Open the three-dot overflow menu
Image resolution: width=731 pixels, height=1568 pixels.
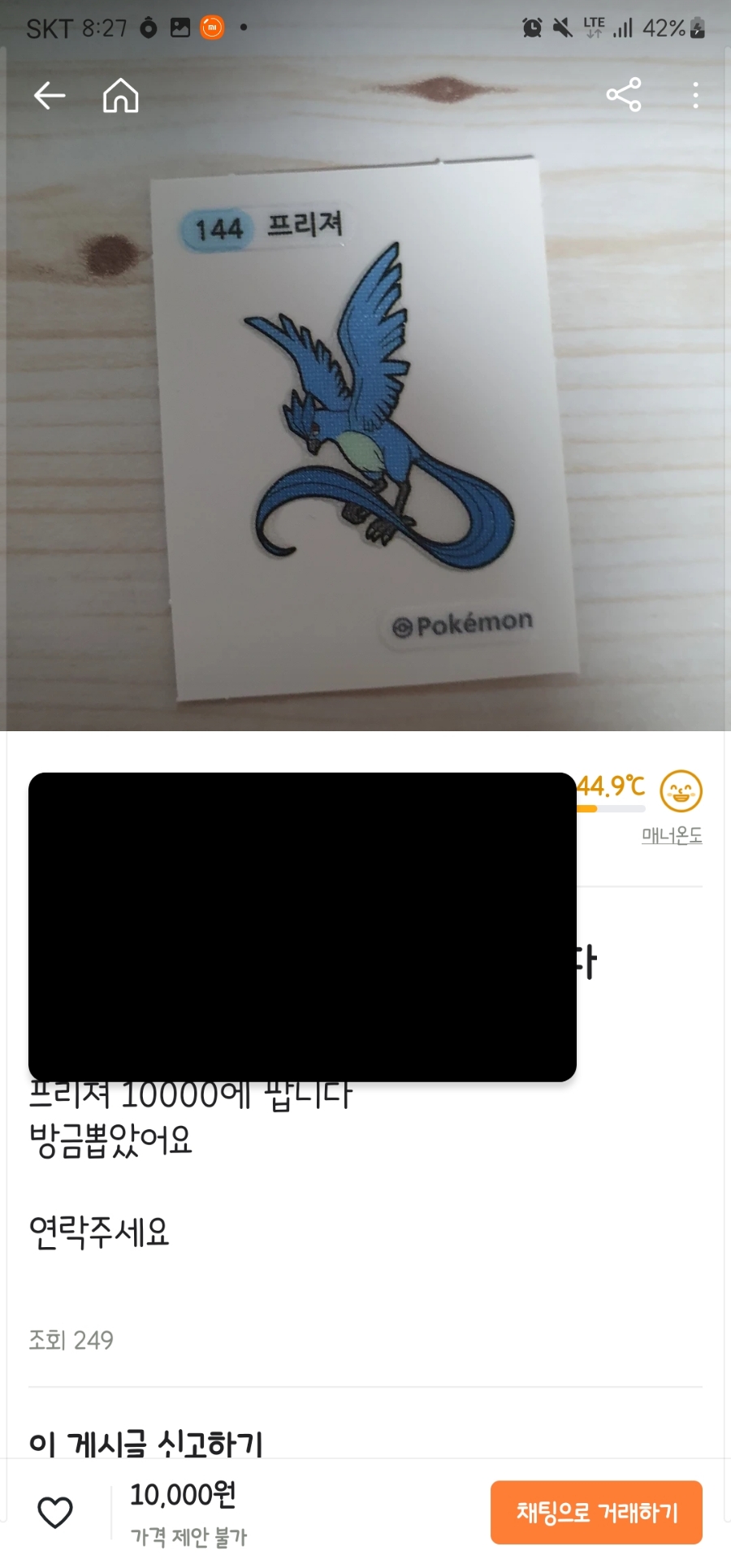(x=695, y=96)
